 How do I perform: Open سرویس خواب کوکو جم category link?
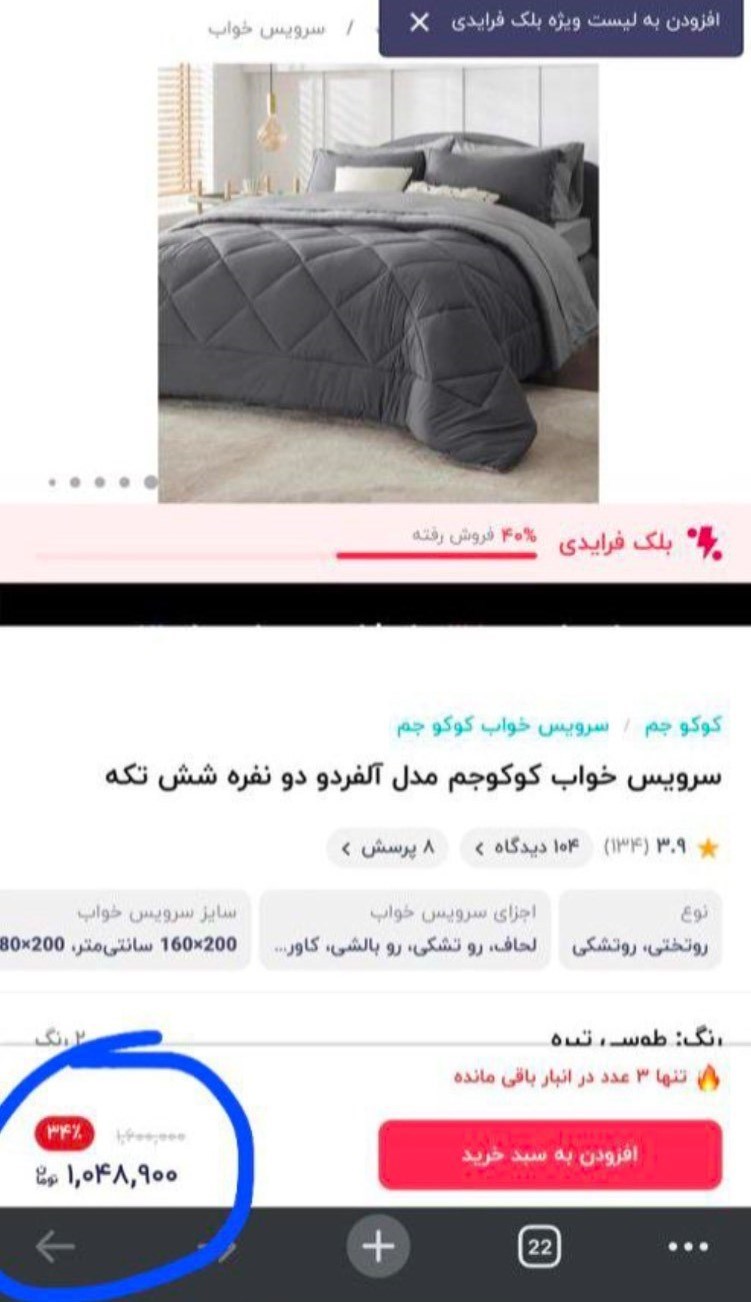pyautogui.click(x=503, y=725)
